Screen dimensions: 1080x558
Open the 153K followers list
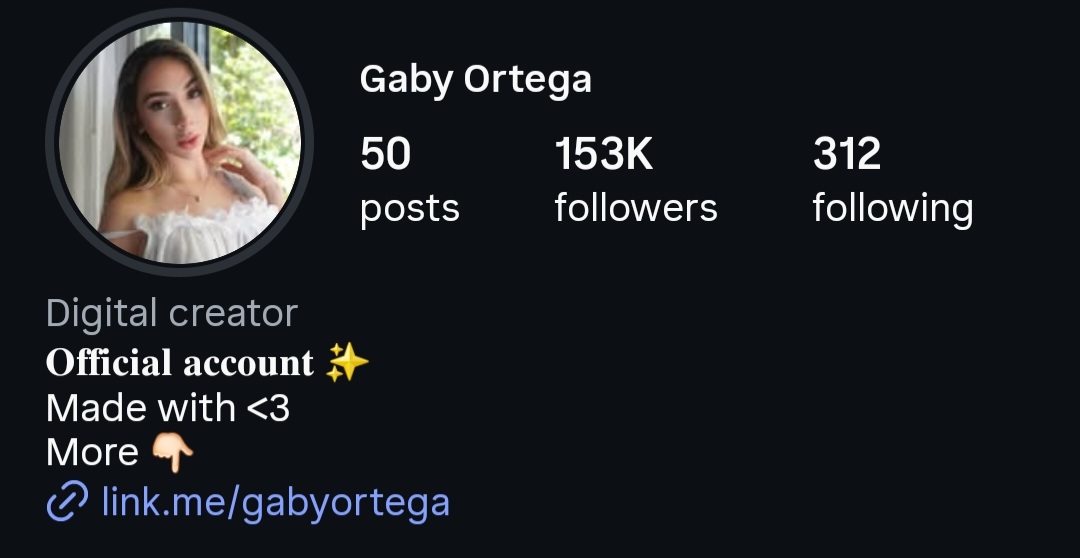[635, 181]
